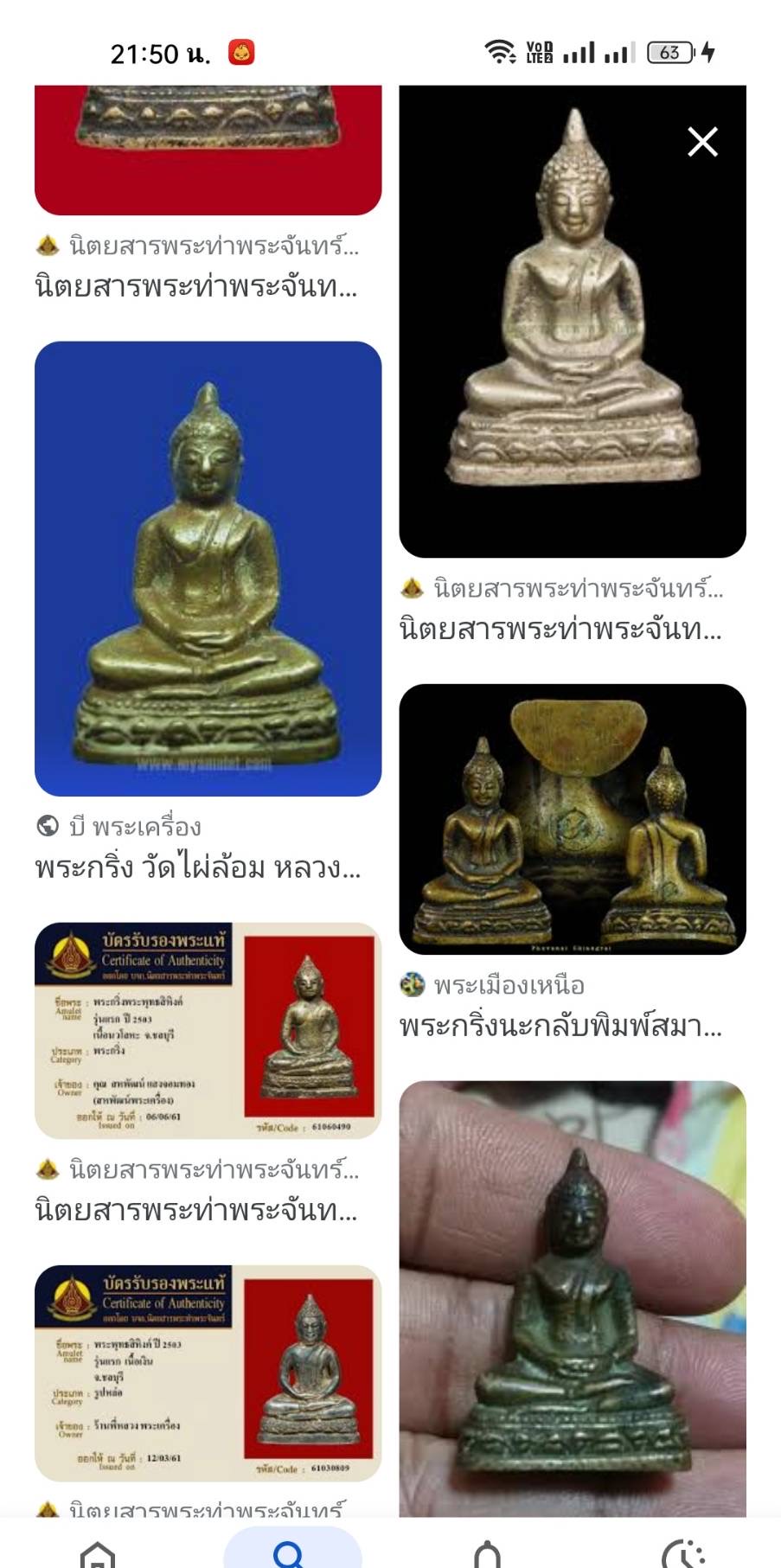Open the red background amulet image at top
This screenshot has height=1568, width=781.
click(208, 150)
